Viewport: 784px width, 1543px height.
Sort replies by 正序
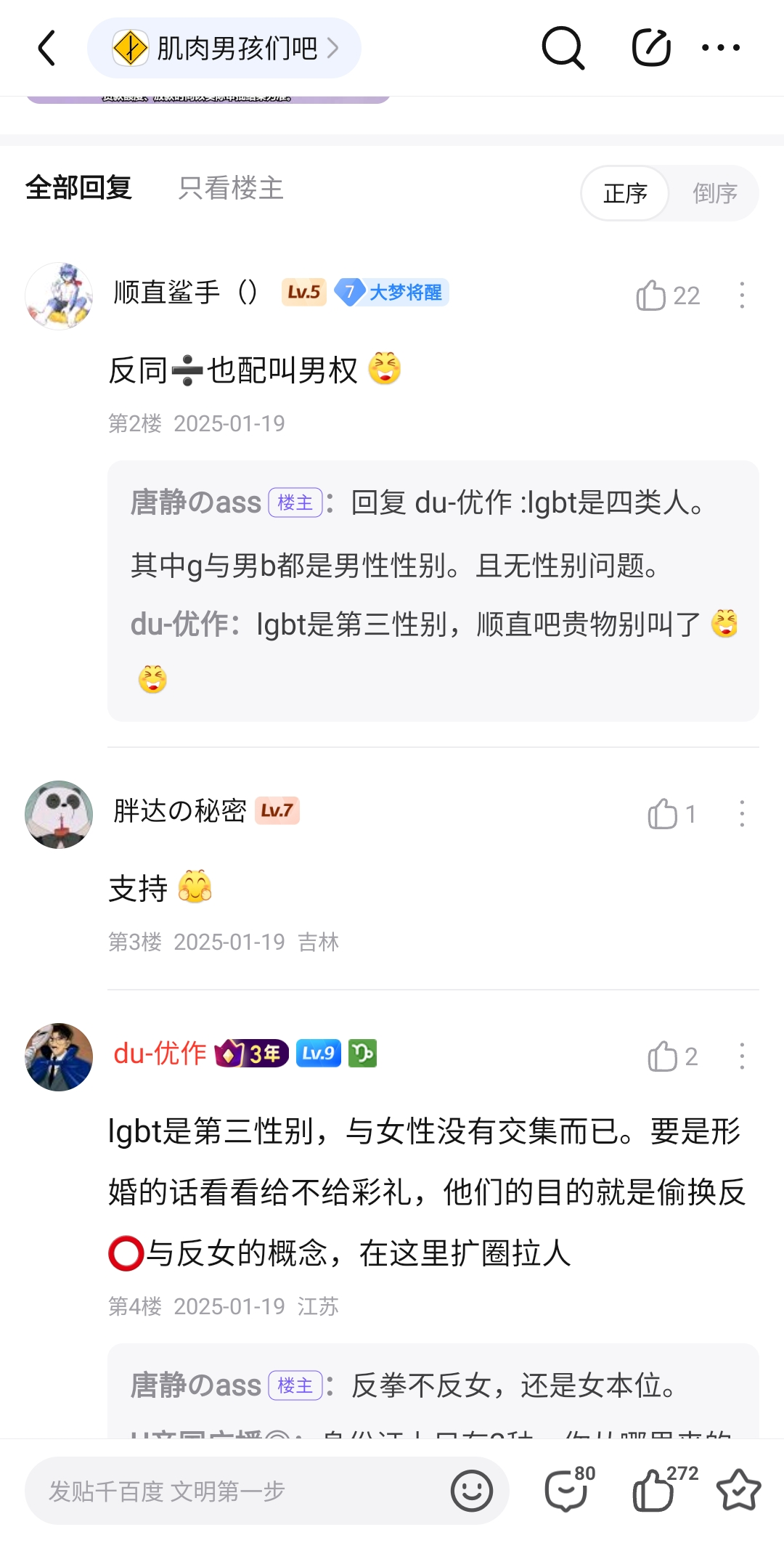tap(625, 194)
